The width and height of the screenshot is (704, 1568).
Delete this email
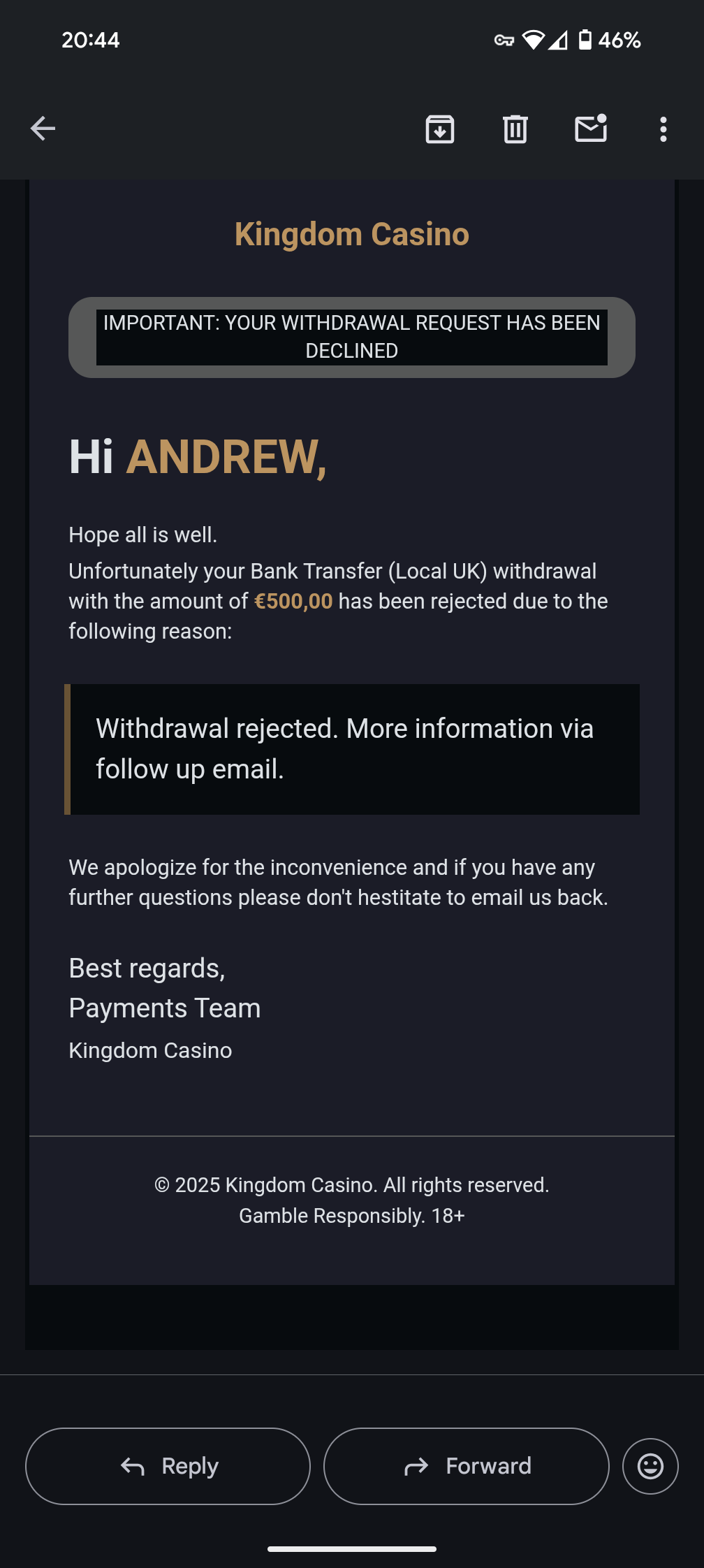click(x=515, y=129)
